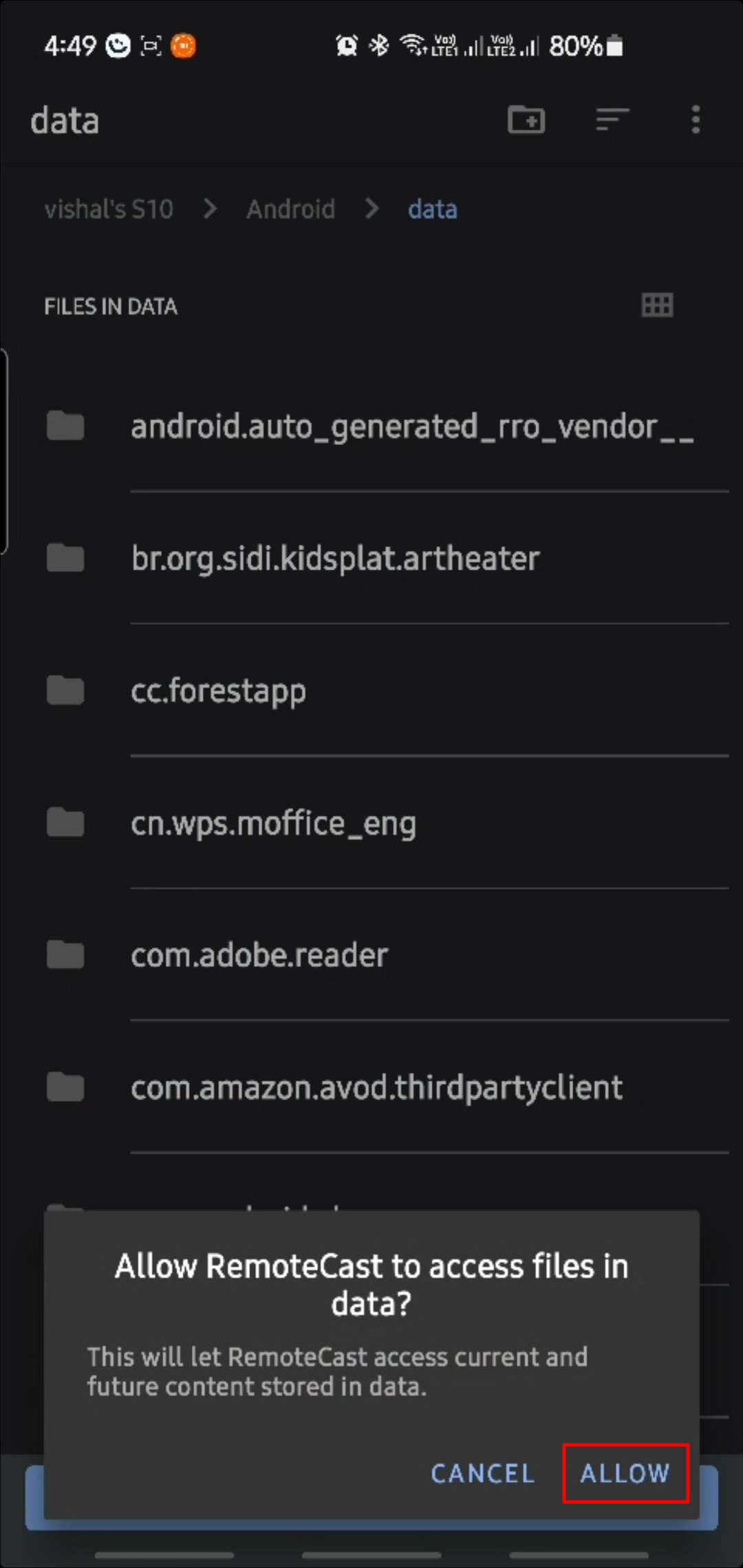Switch to grid view
This screenshot has height=1568, width=743.
pos(657,305)
